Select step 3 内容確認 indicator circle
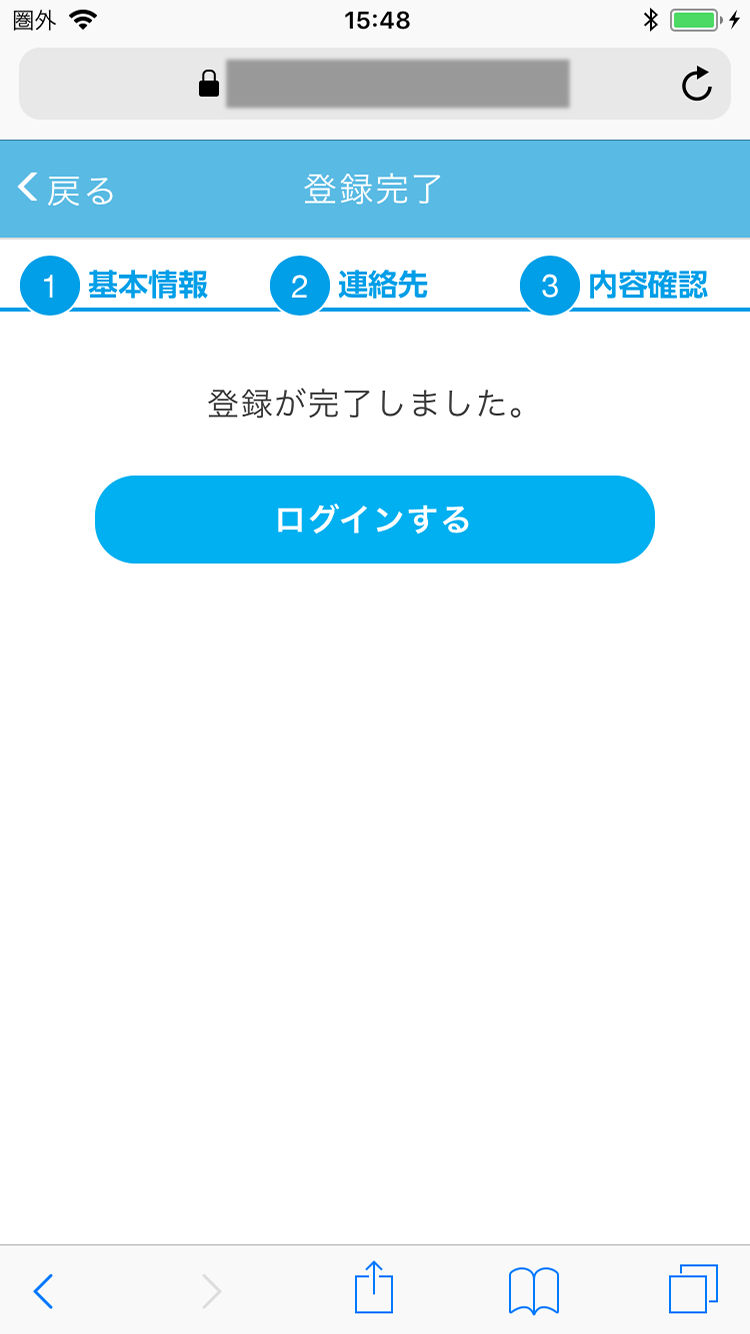The image size is (750, 1334). click(548, 285)
